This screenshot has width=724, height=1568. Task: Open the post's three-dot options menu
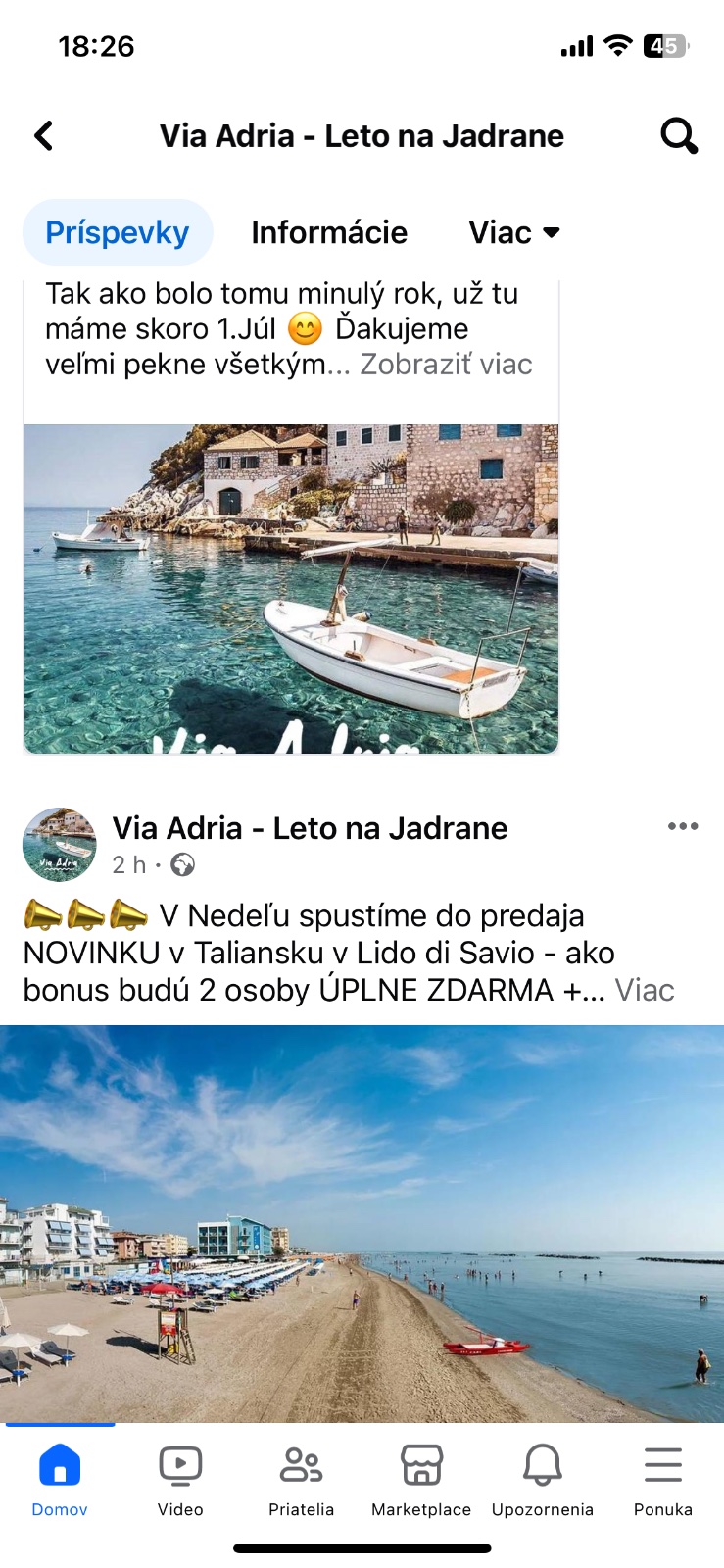click(682, 826)
